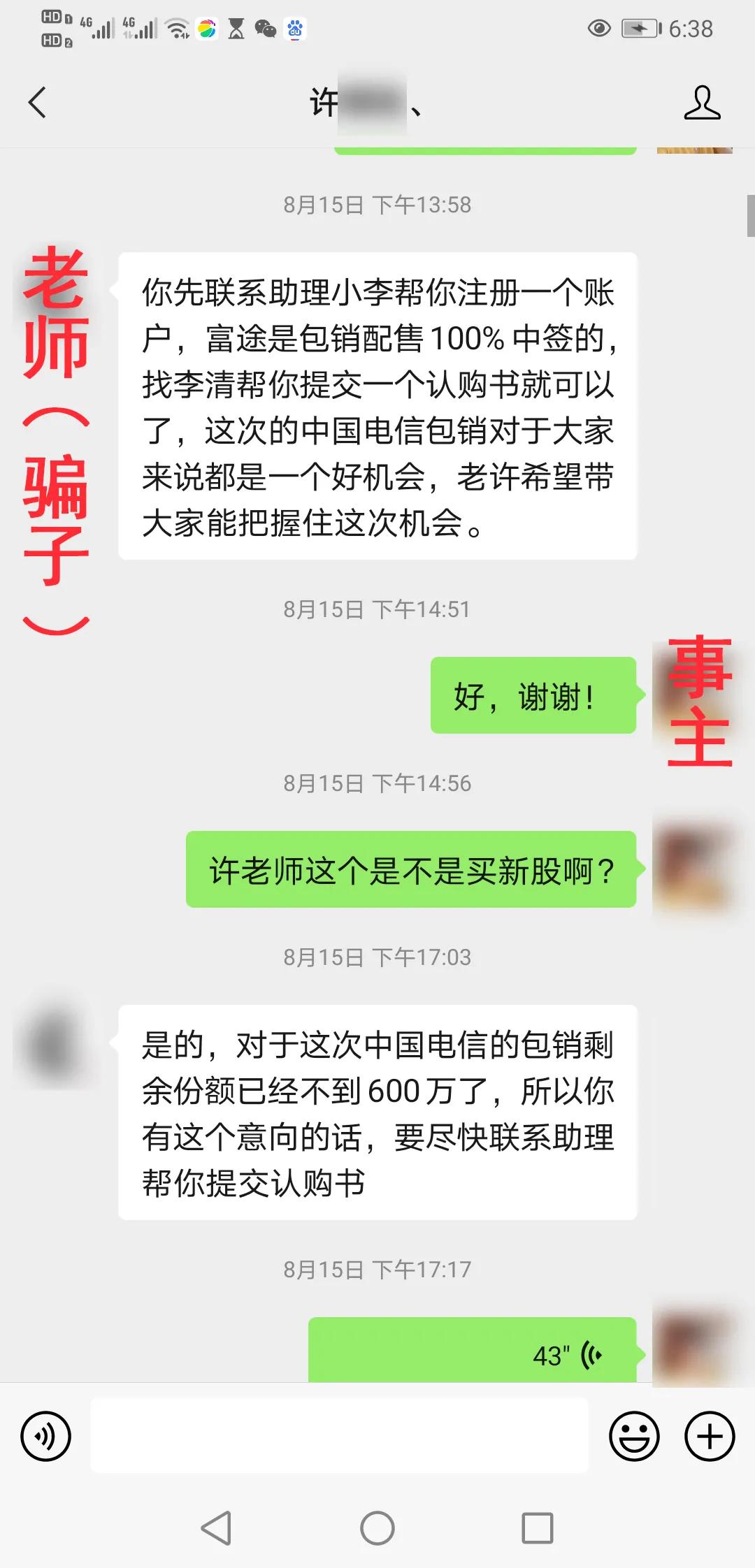Screen dimensions: 755x1568
Task: Open the attachment plus menu
Action: point(709,1435)
